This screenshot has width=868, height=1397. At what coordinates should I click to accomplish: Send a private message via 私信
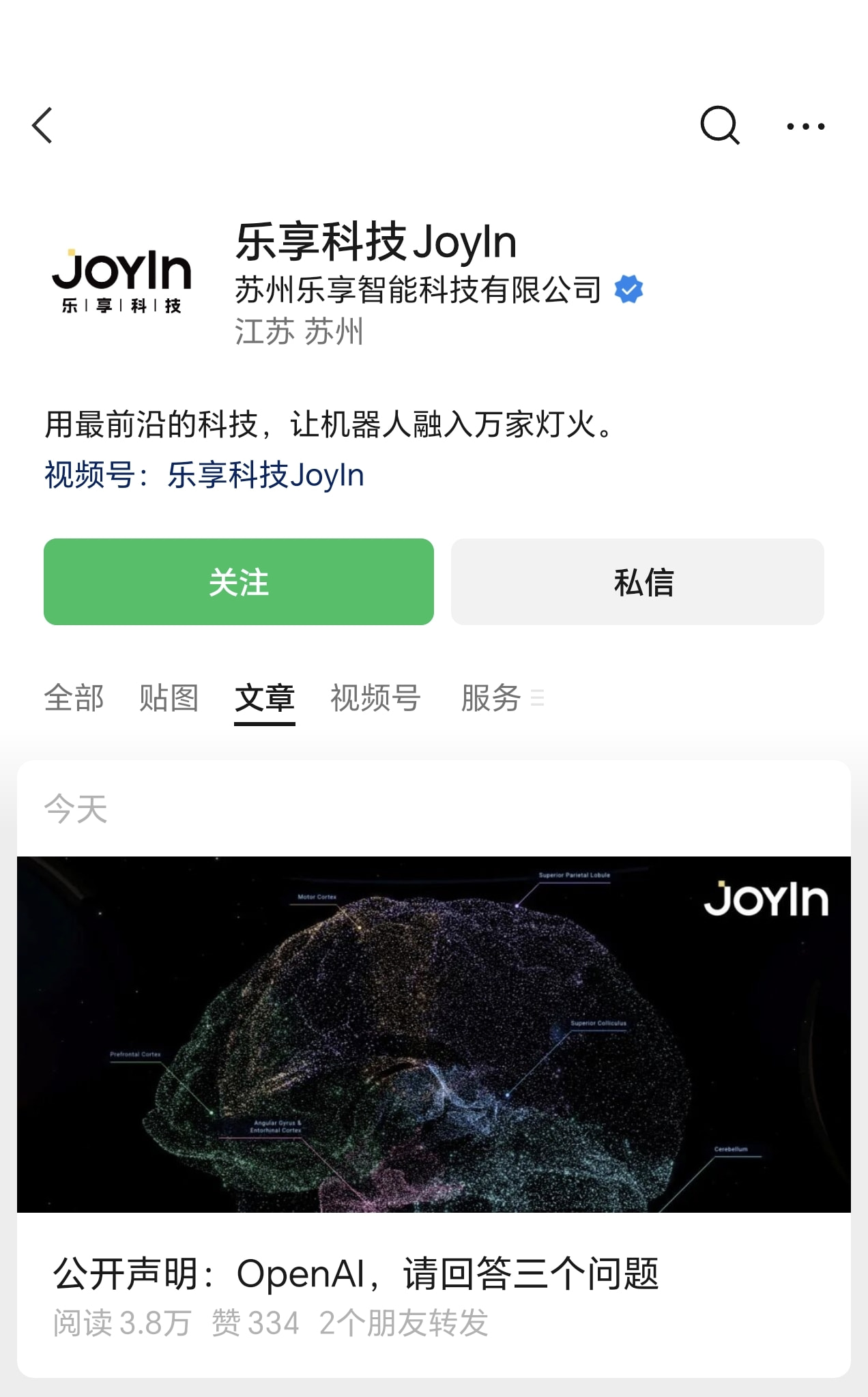tap(637, 581)
